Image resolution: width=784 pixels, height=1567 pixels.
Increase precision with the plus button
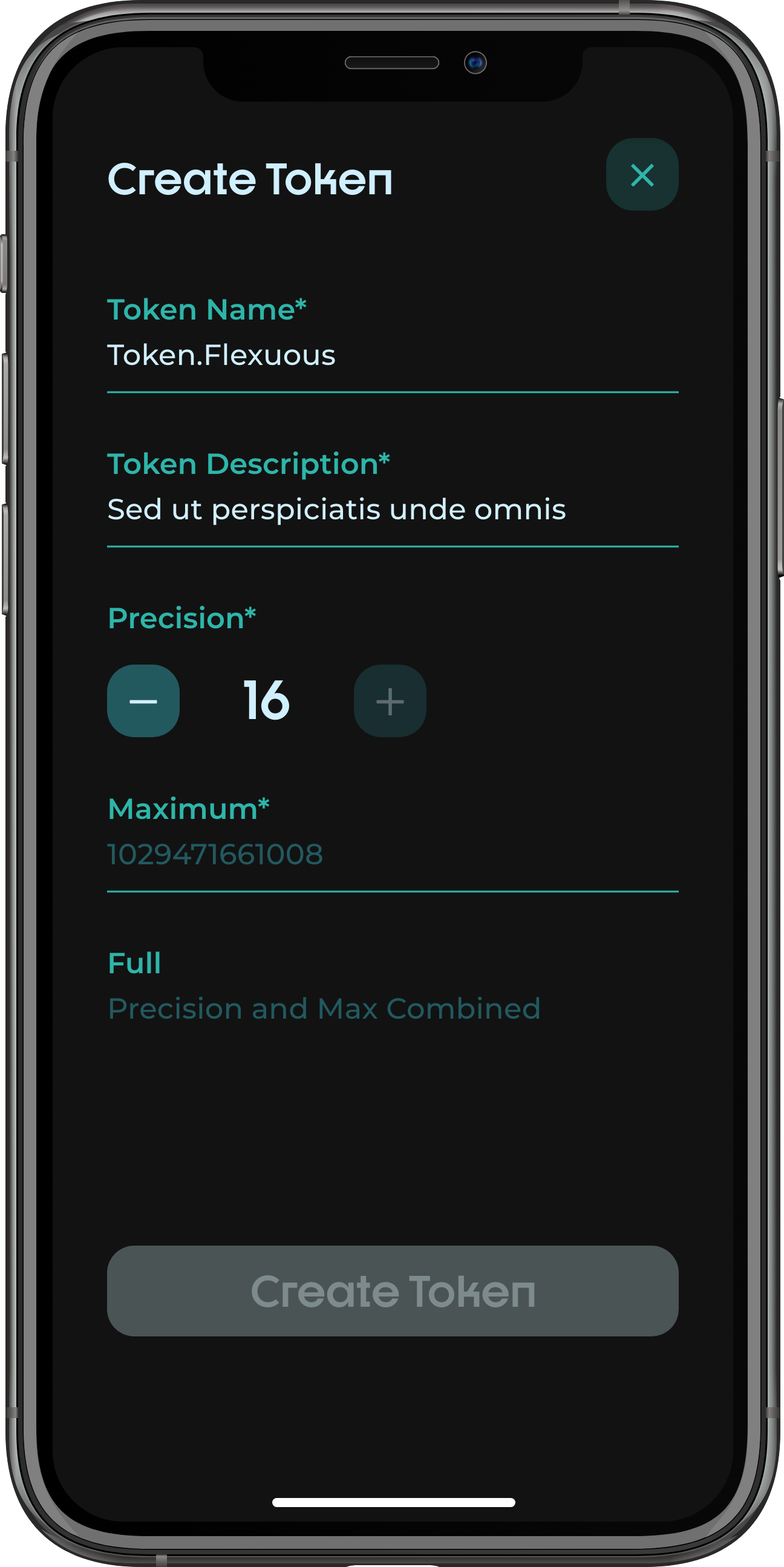(x=390, y=701)
